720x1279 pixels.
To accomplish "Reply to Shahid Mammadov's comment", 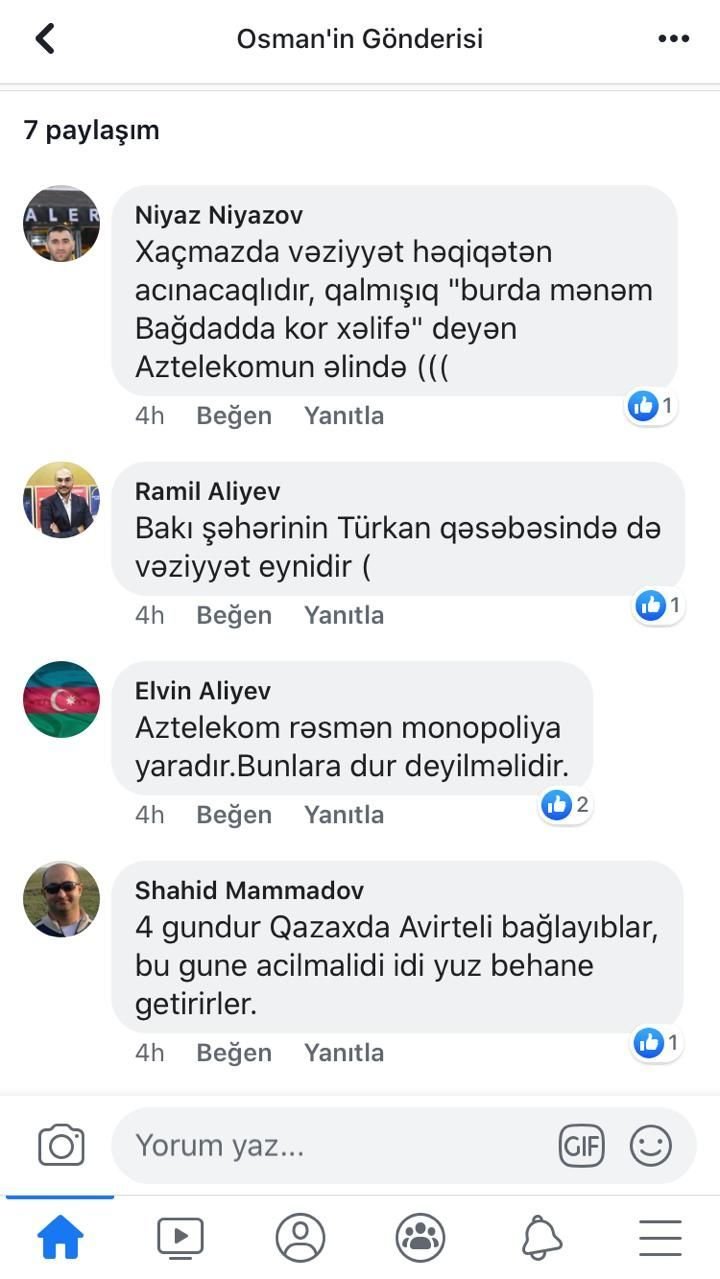I will [x=344, y=1053].
